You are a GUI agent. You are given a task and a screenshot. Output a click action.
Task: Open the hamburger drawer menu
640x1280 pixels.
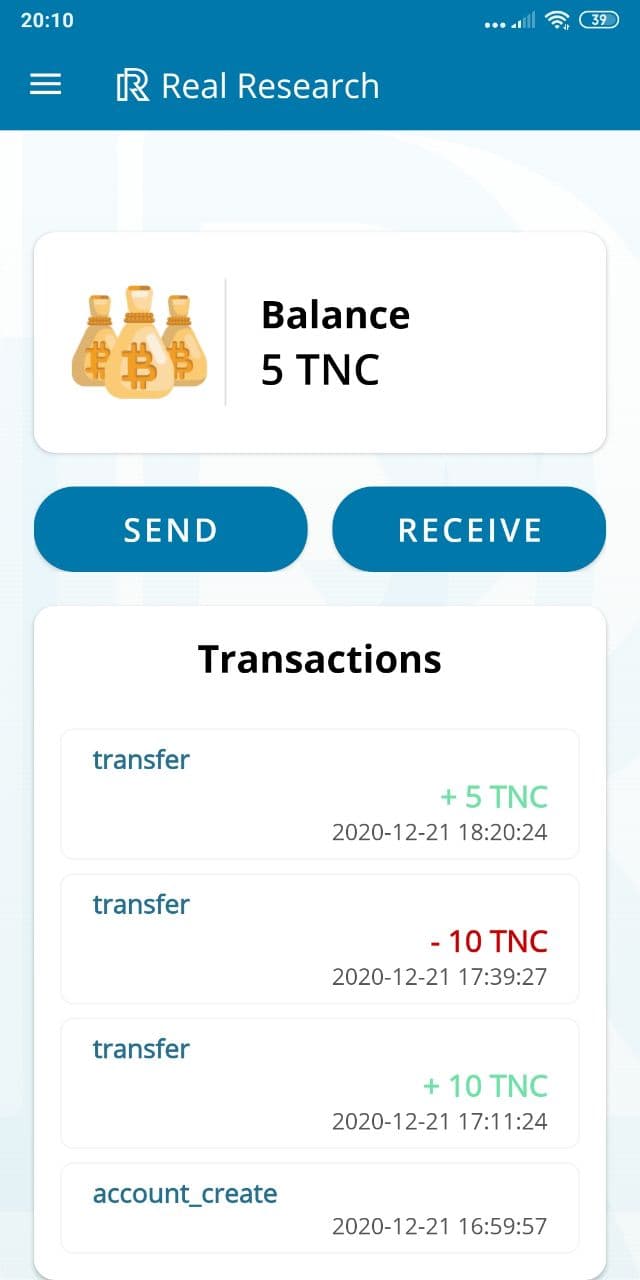[46, 85]
